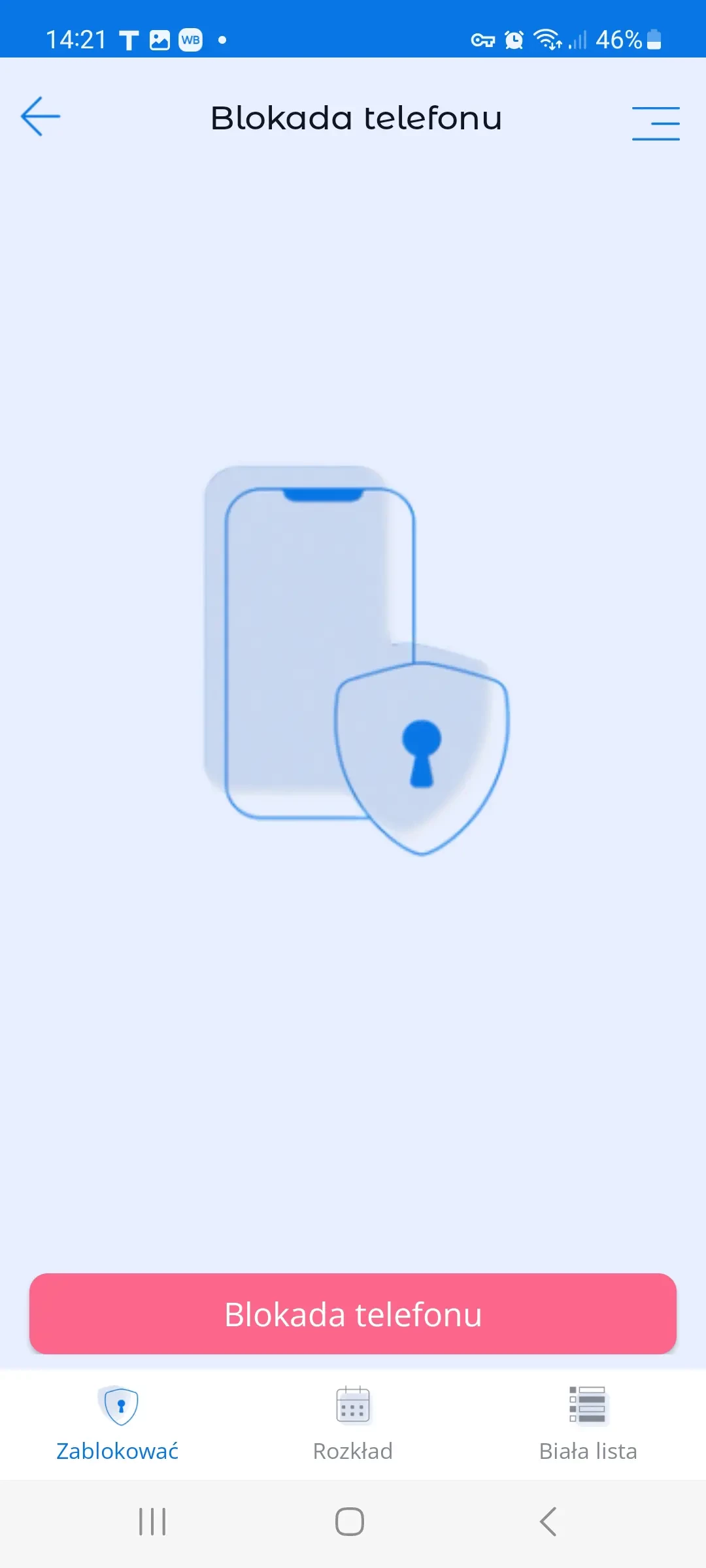Open the recent apps overview

click(152, 1522)
